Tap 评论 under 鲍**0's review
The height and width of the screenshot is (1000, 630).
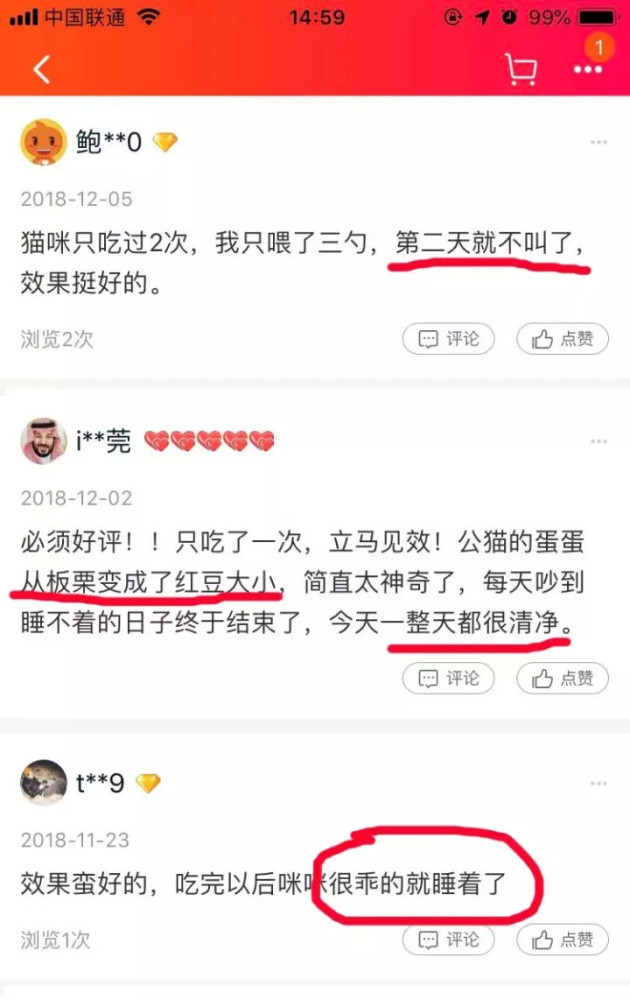tap(449, 339)
